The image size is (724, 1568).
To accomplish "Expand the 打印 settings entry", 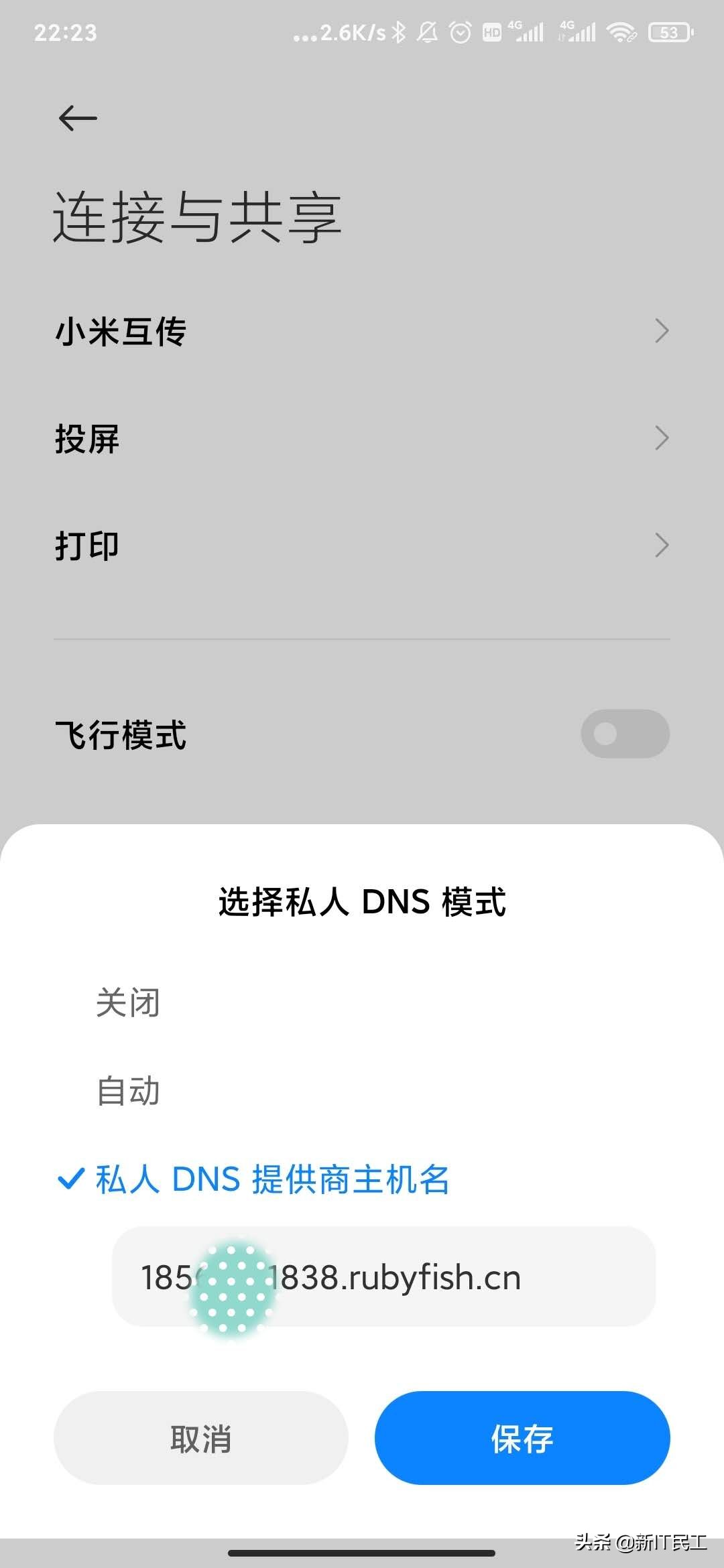I will 362,545.
